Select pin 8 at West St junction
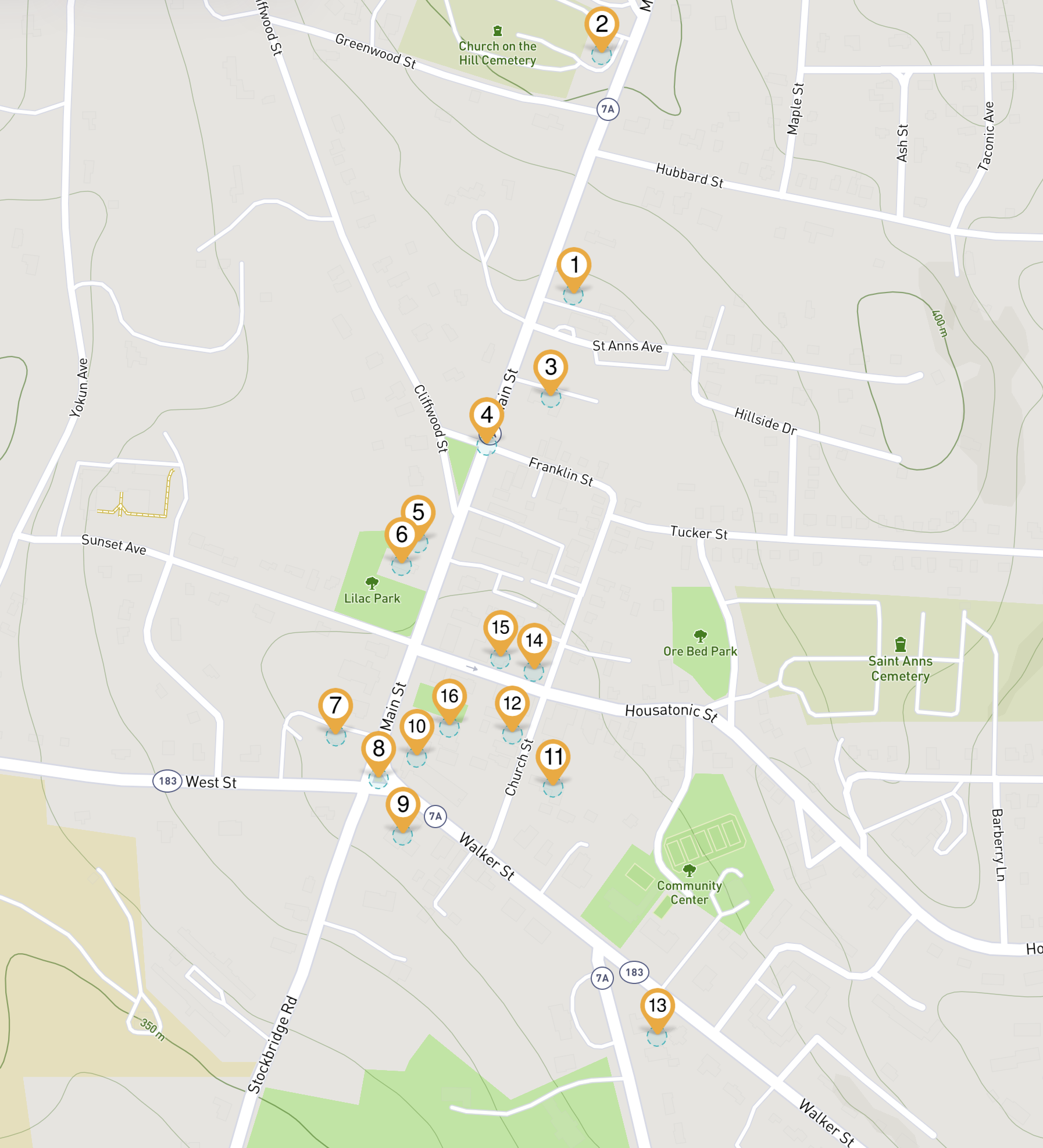1043x1148 pixels. tap(378, 749)
